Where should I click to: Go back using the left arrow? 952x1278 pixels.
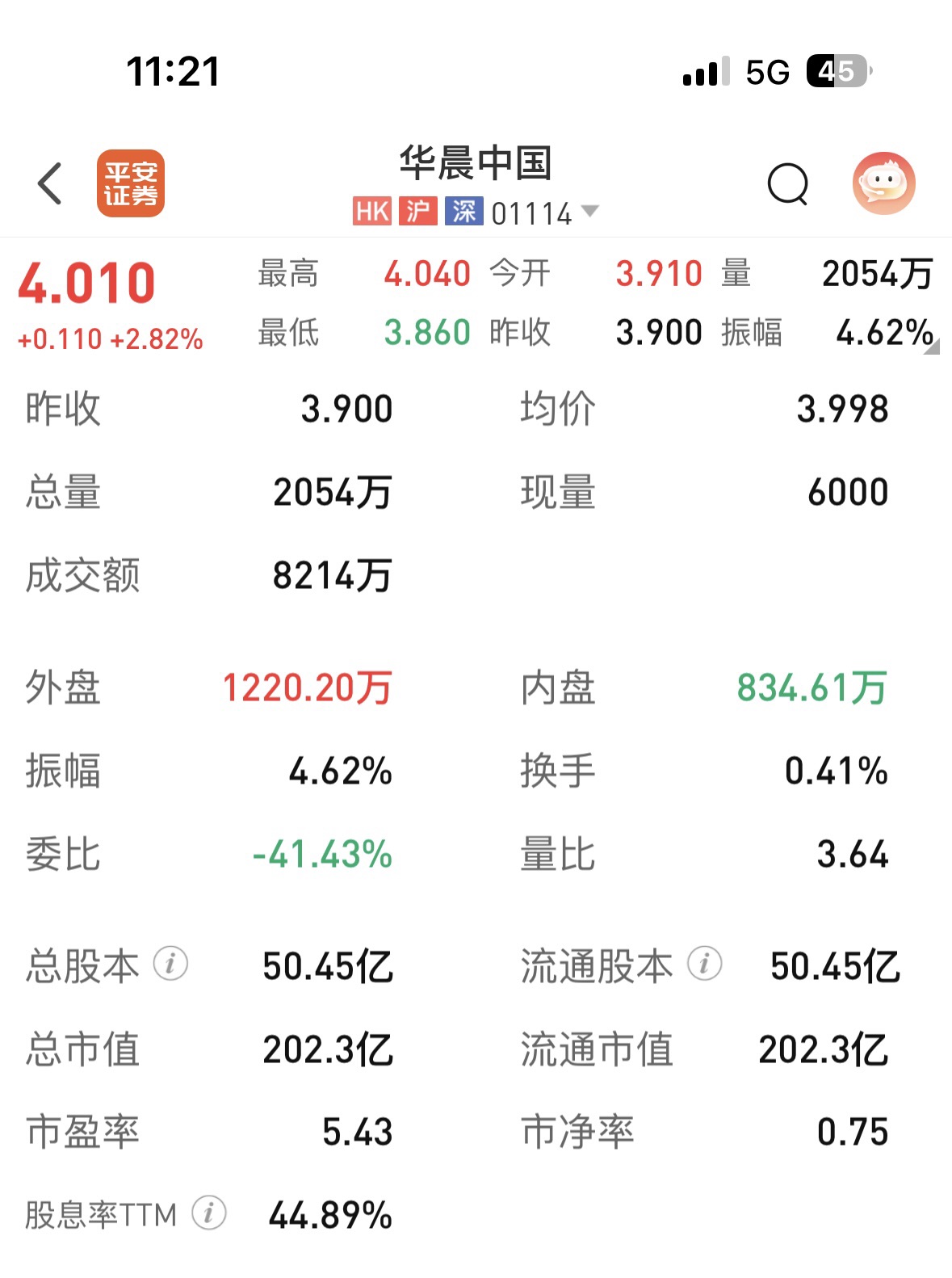point(50,183)
